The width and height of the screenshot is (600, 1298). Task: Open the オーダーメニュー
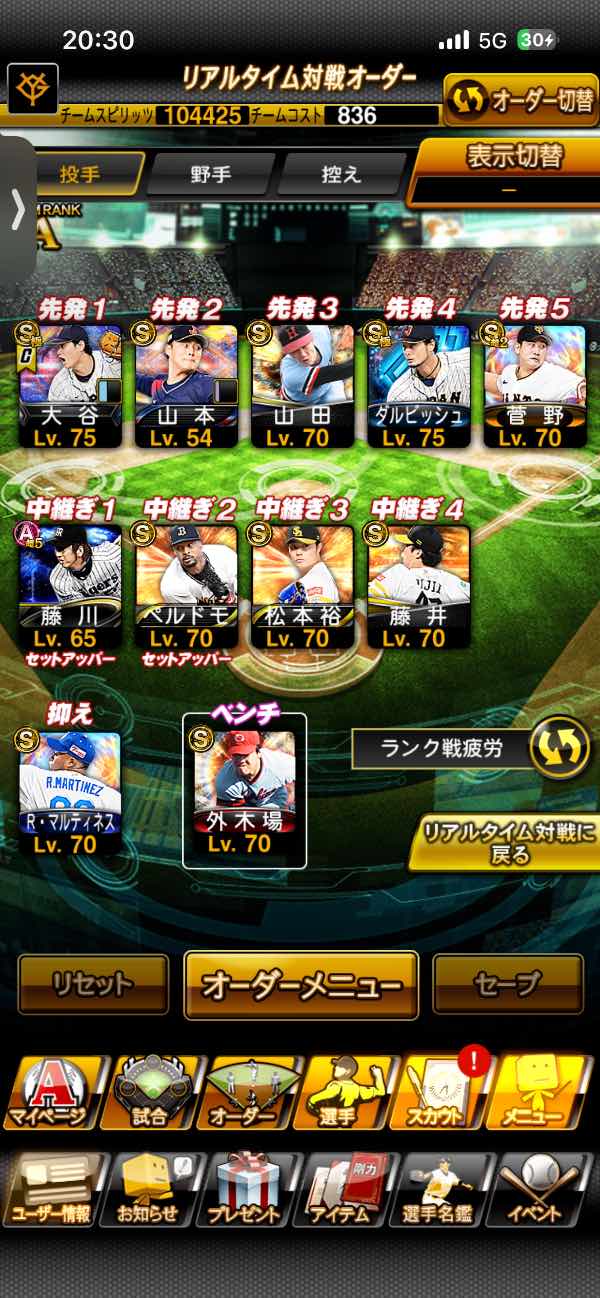click(x=301, y=985)
